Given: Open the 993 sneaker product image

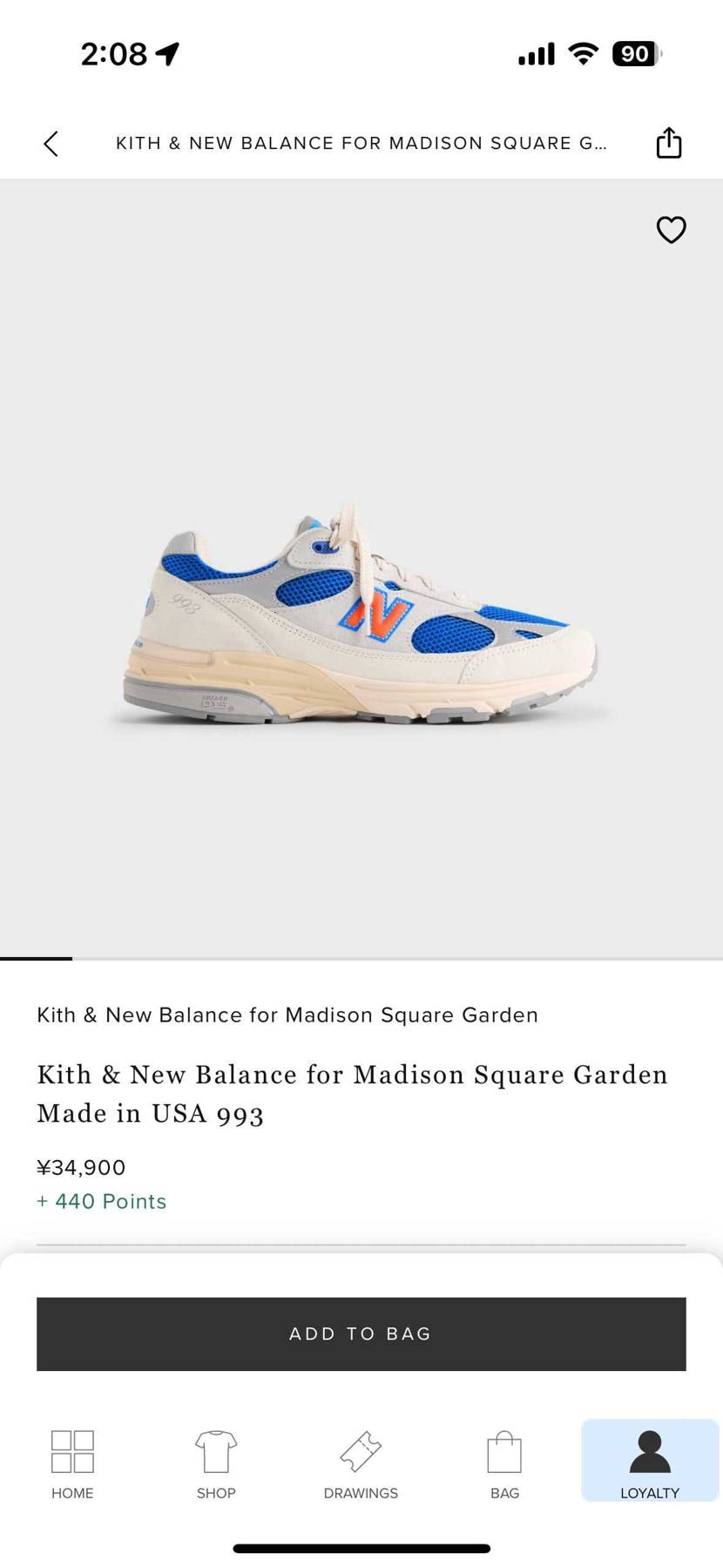Looking at the screenshot, I should (x=361, y=614).
